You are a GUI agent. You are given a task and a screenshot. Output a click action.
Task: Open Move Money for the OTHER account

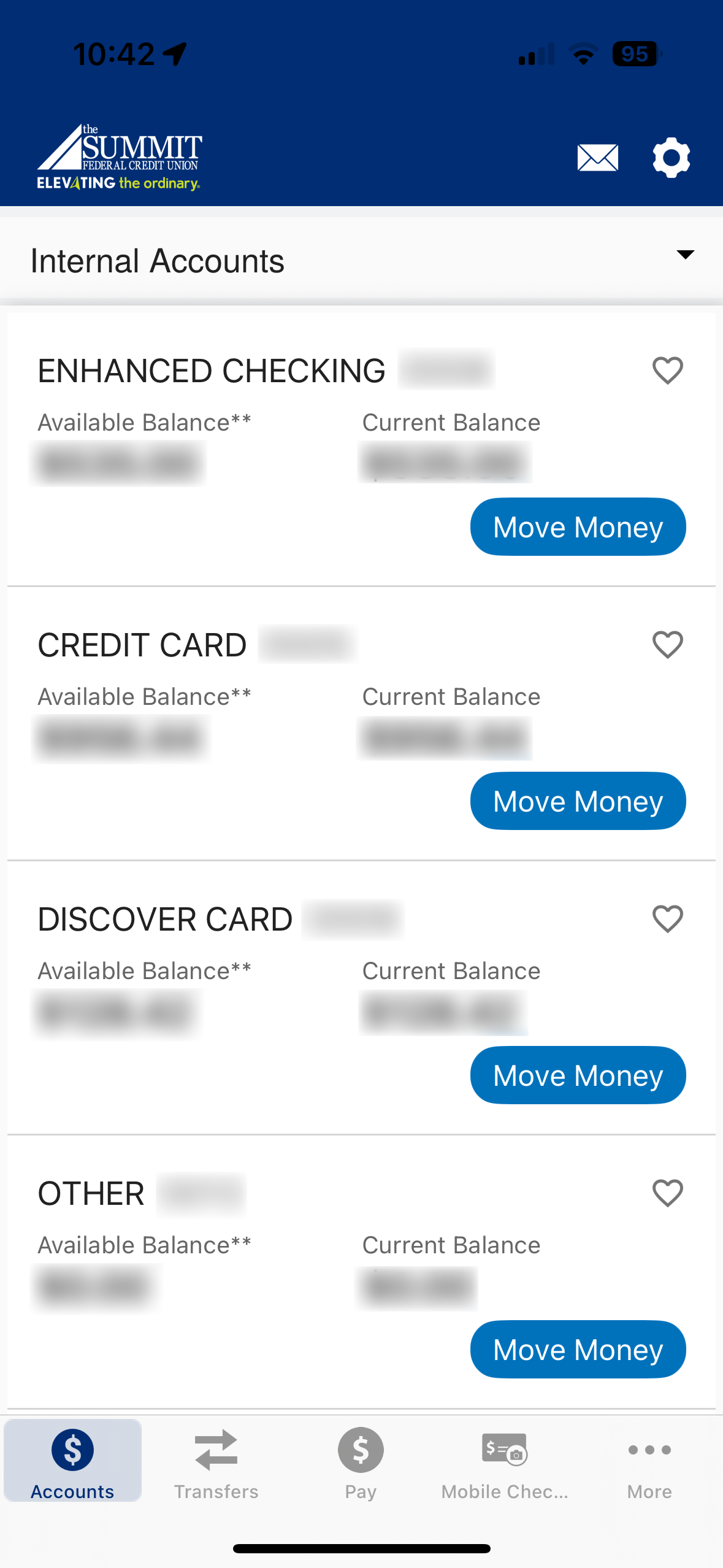click(577, 1349)
